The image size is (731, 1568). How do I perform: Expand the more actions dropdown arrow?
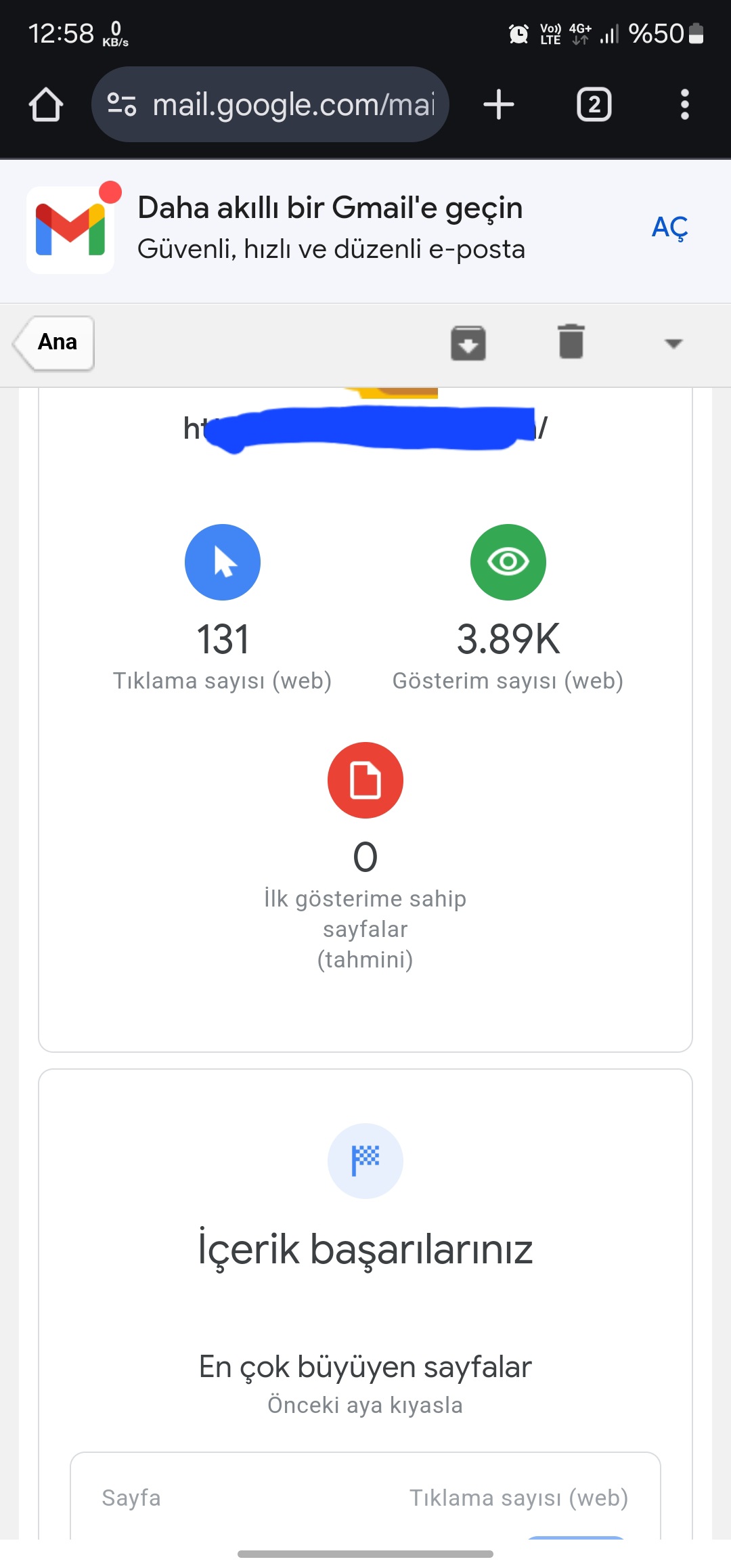673,343
